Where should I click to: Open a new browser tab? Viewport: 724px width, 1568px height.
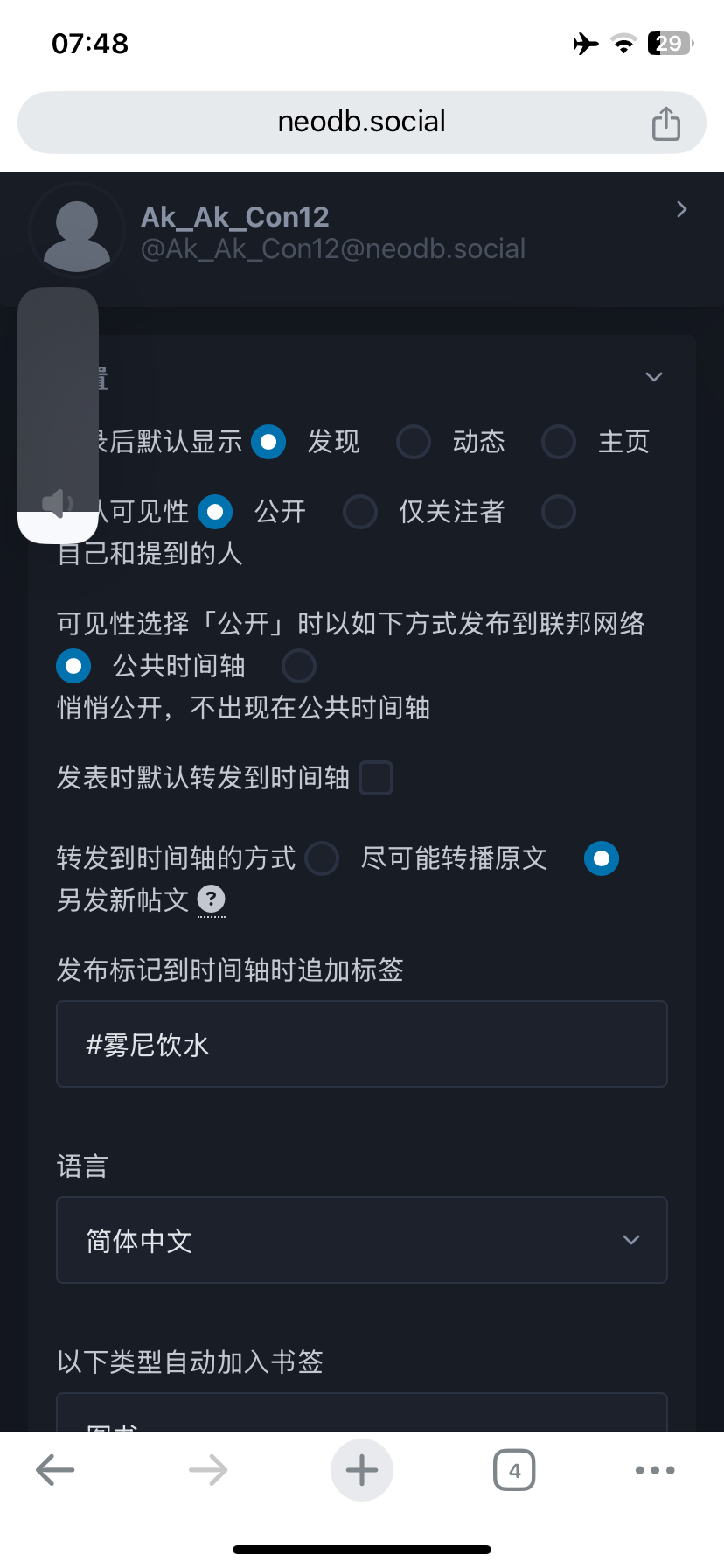362,1470
